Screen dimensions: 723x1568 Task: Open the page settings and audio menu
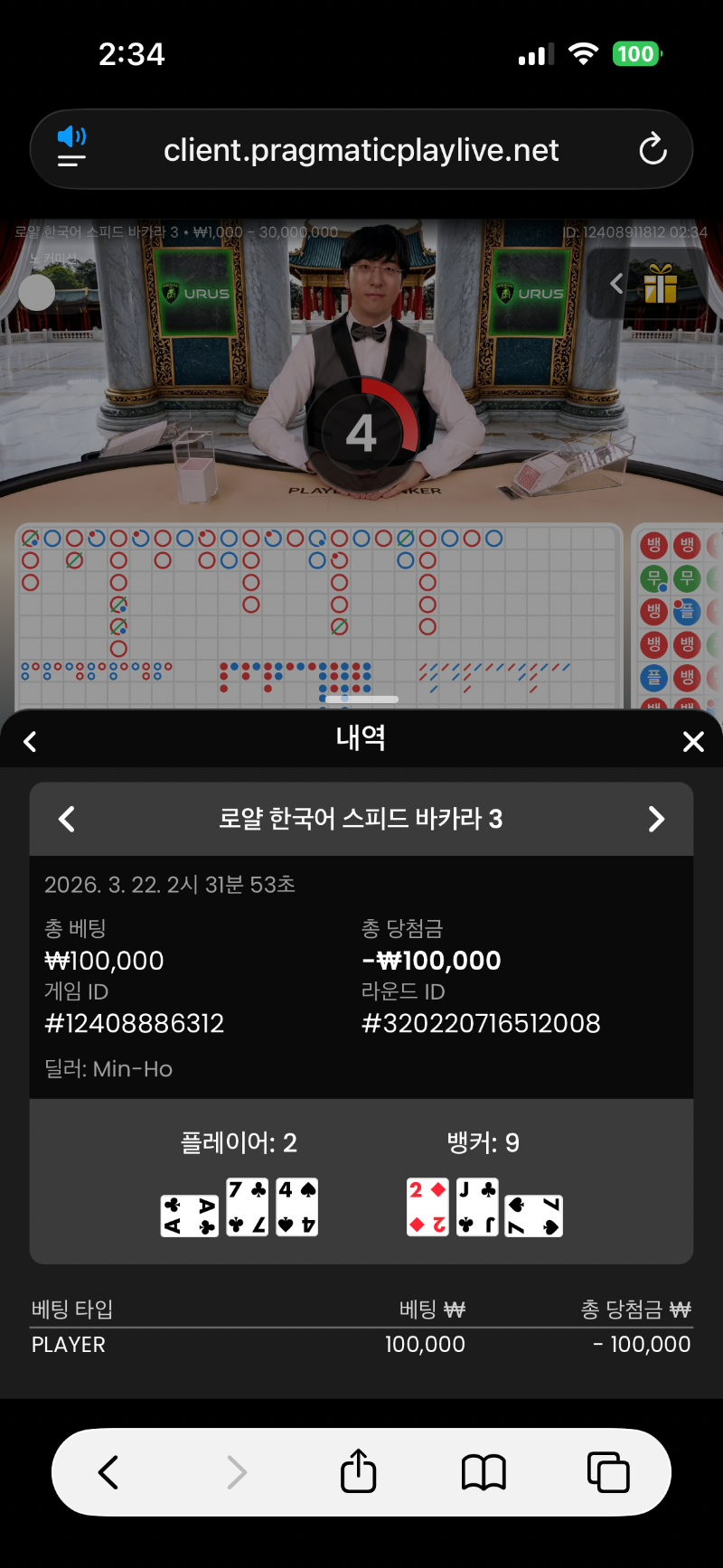click(x=71, y=148)
